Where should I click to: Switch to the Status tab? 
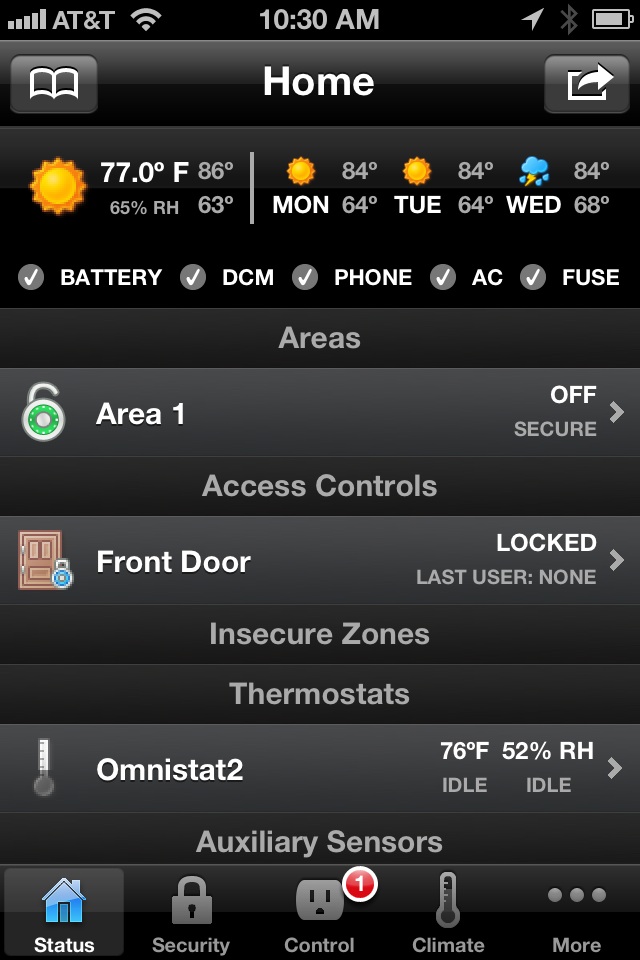point(64,912)
